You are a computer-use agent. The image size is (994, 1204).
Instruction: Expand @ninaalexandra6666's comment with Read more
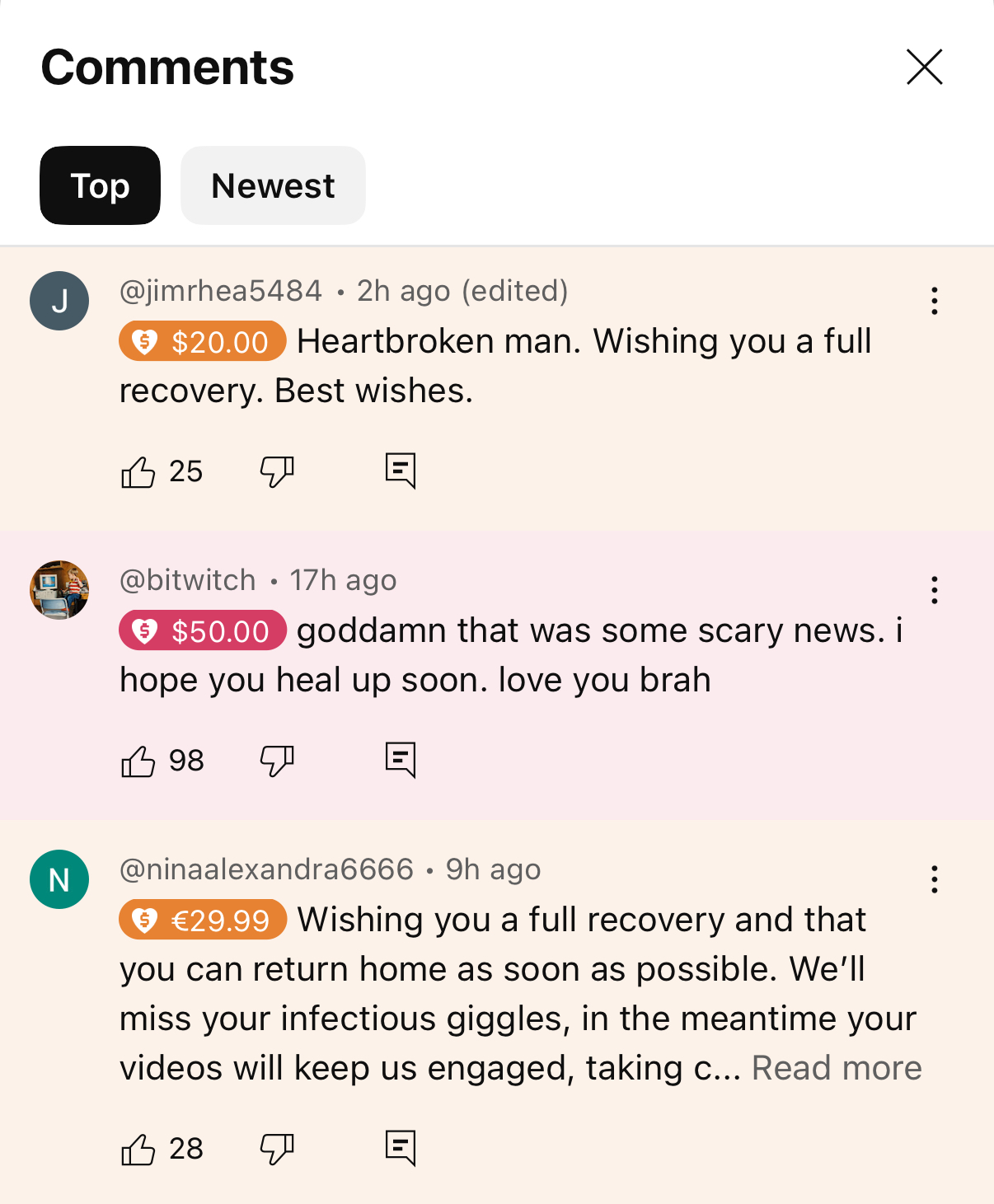(837, 1068)
